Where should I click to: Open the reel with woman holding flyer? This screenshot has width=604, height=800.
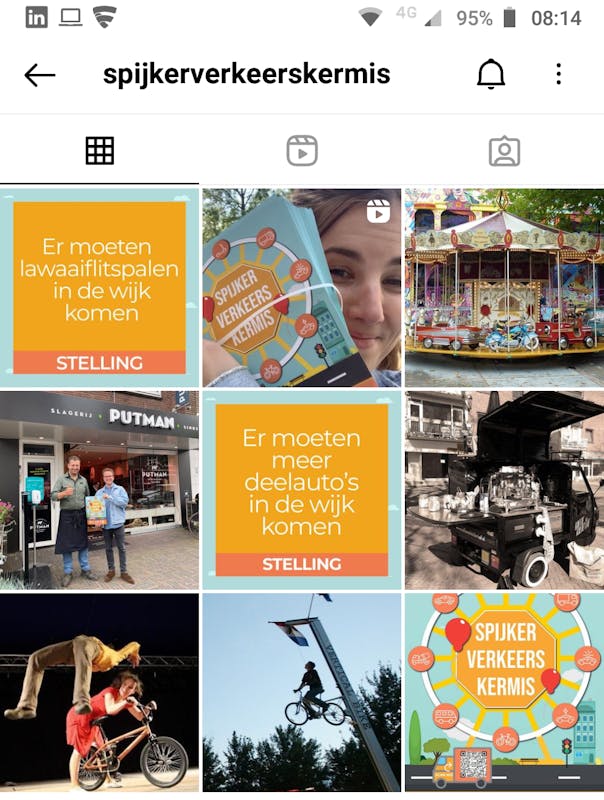click(x=302, y=287)
